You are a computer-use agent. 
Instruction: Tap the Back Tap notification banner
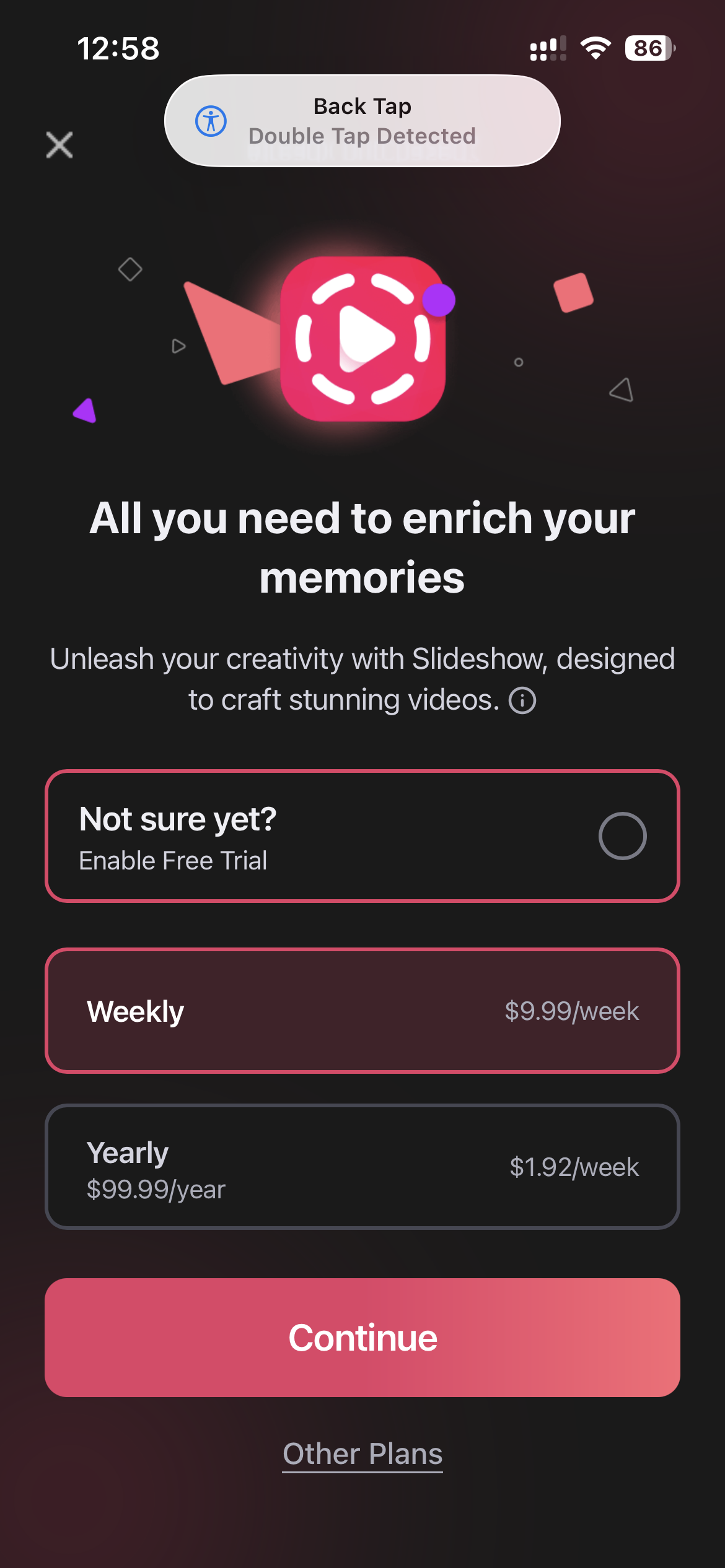coord(362,121)
